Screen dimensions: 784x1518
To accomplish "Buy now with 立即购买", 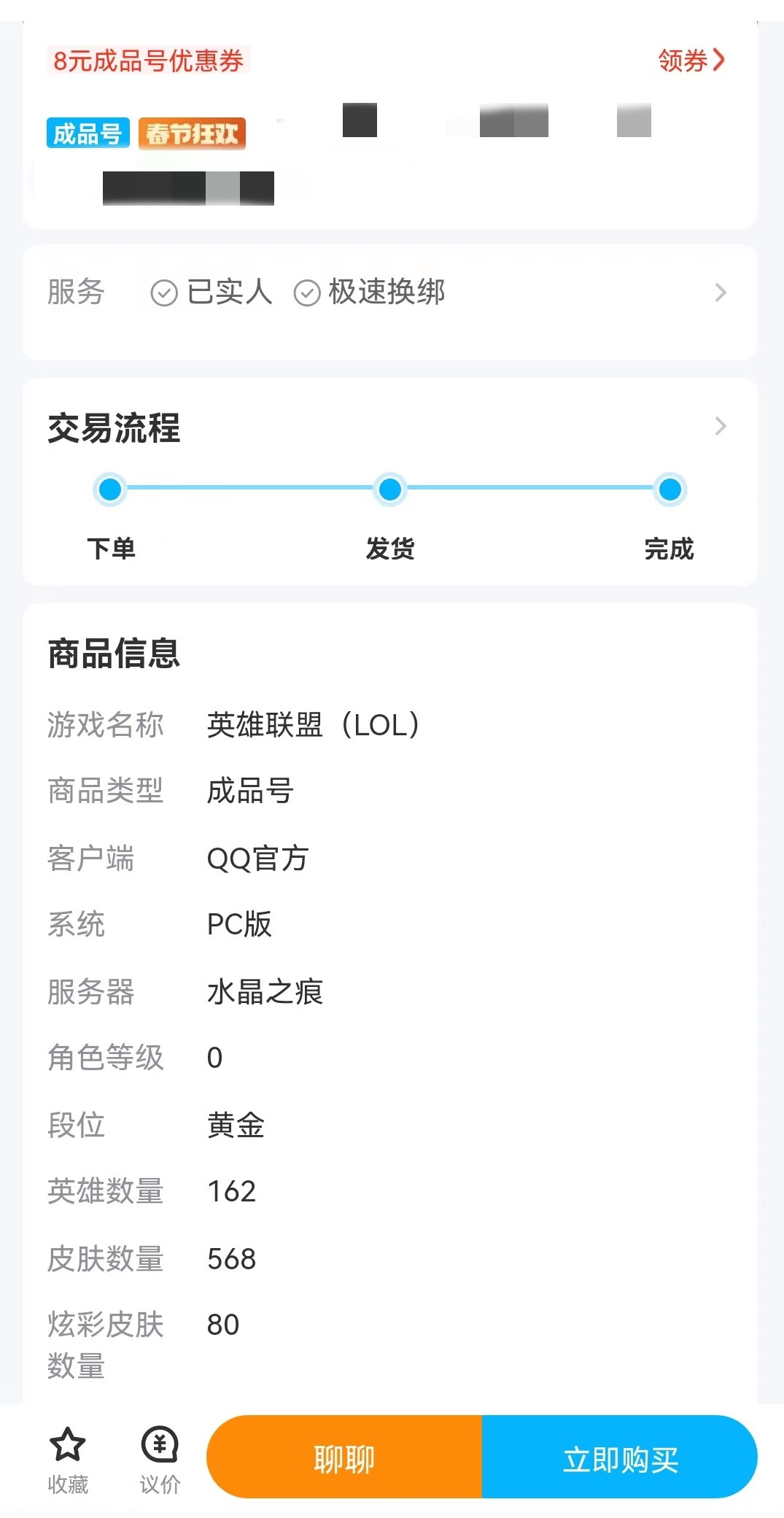I will 620,1459.
